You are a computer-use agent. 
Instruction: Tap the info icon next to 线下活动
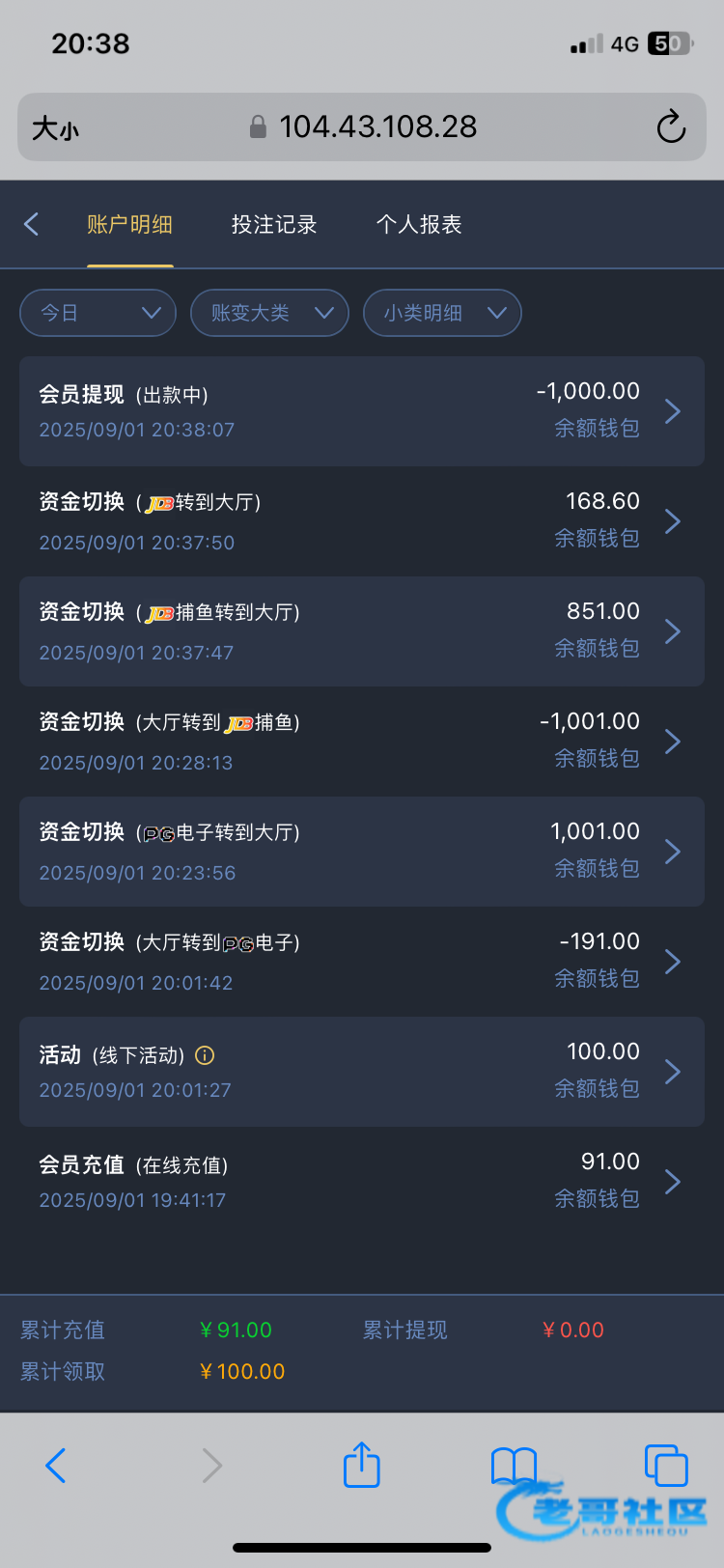pos(205,1055)
